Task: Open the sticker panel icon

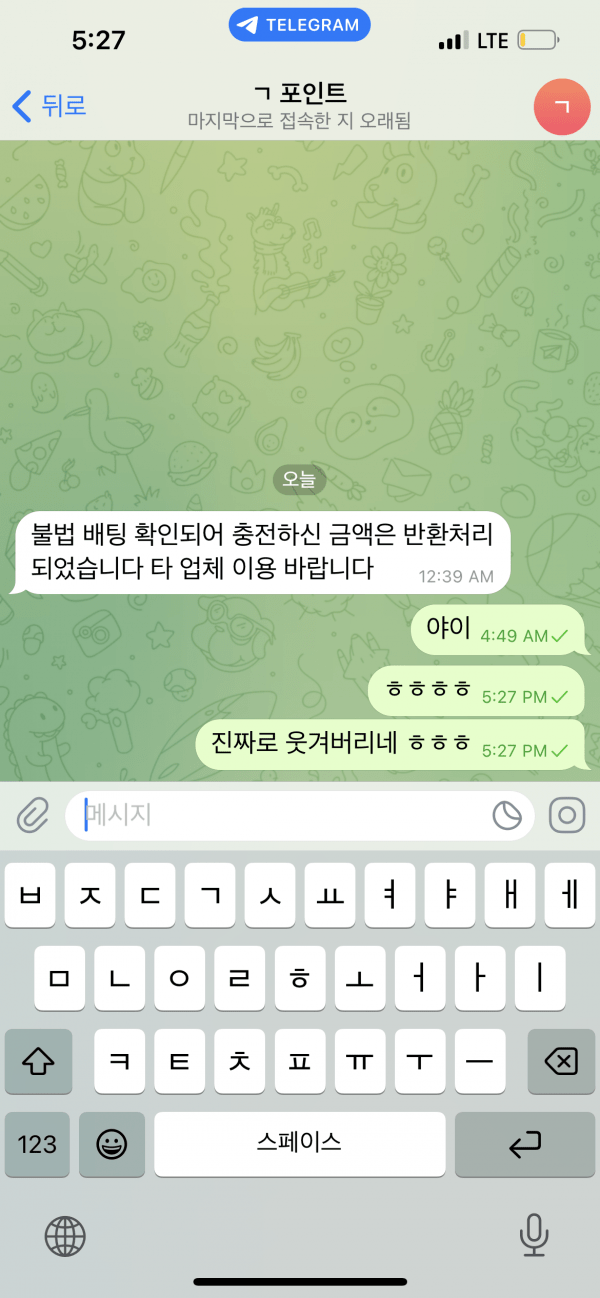Action: (508, 816)
